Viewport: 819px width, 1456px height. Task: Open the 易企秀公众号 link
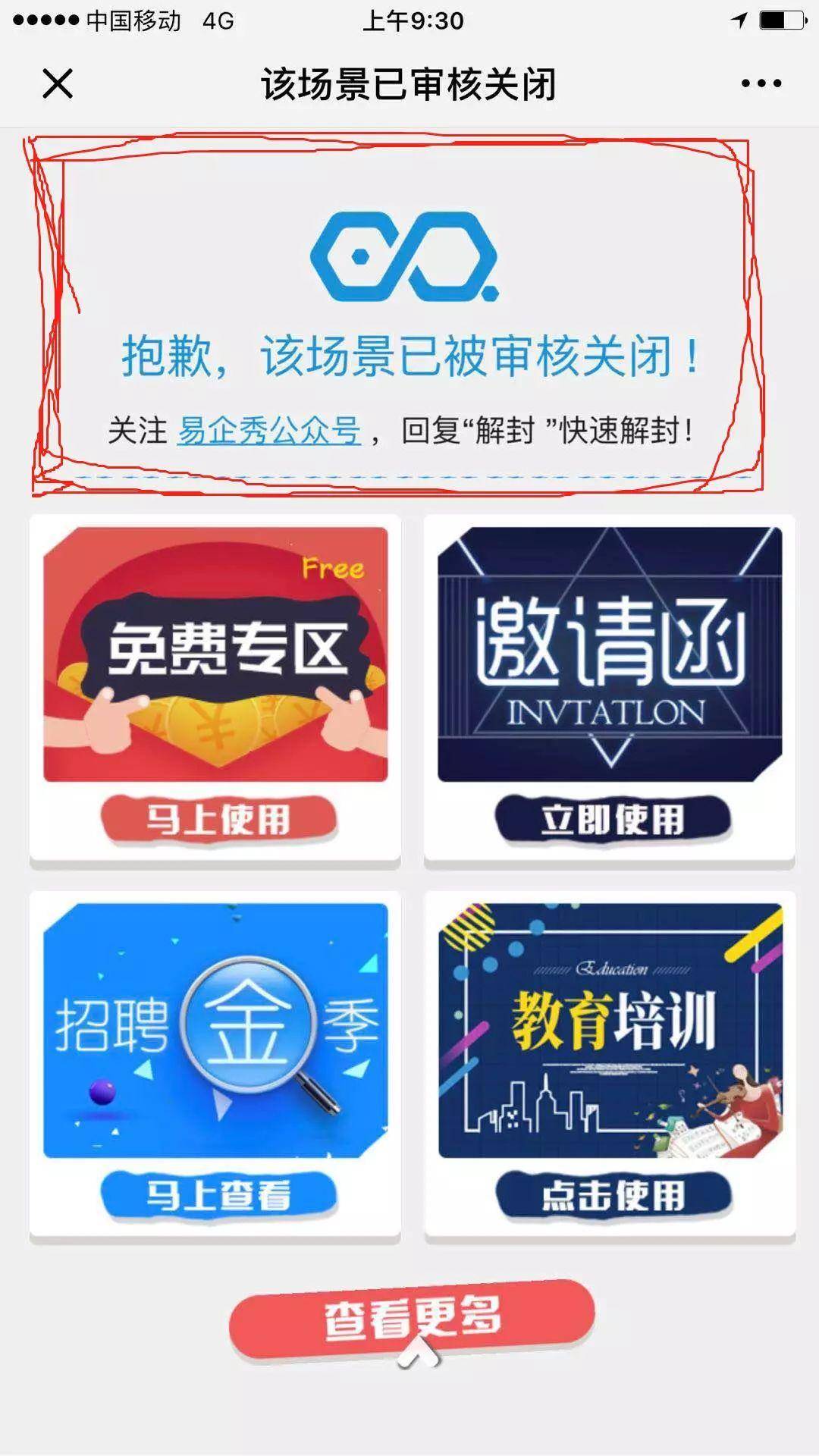pyautogui.click(x=269, y=431)
